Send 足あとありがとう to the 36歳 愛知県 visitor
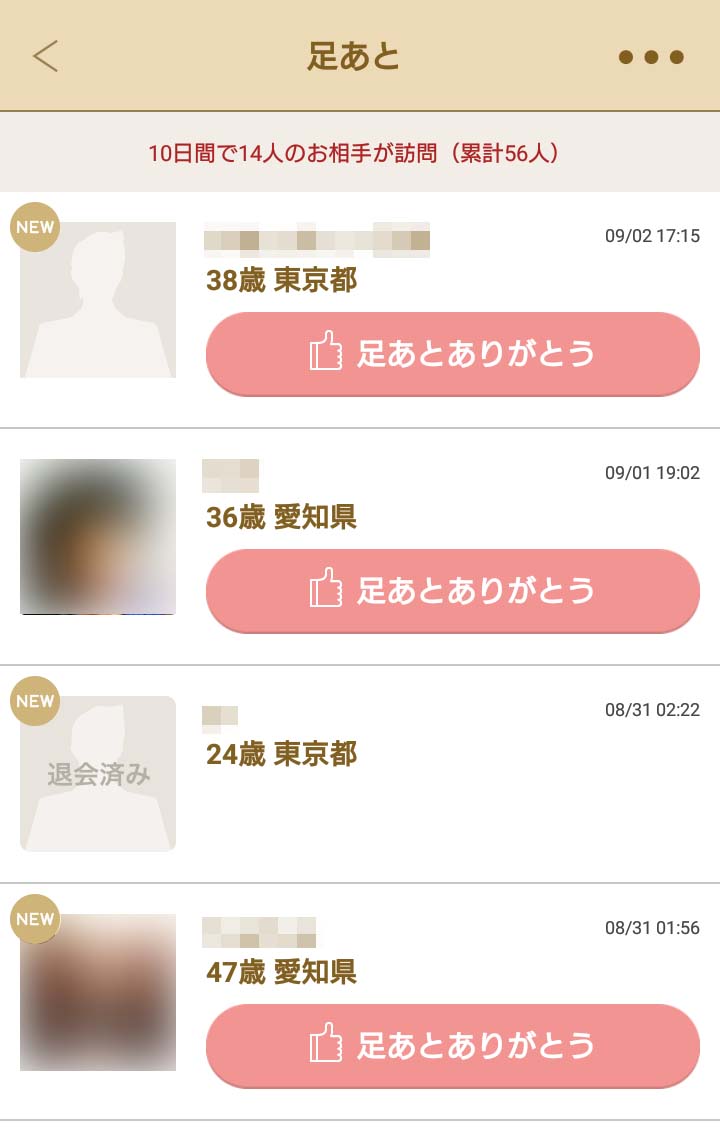The image size is (720, 1136). 452,590
